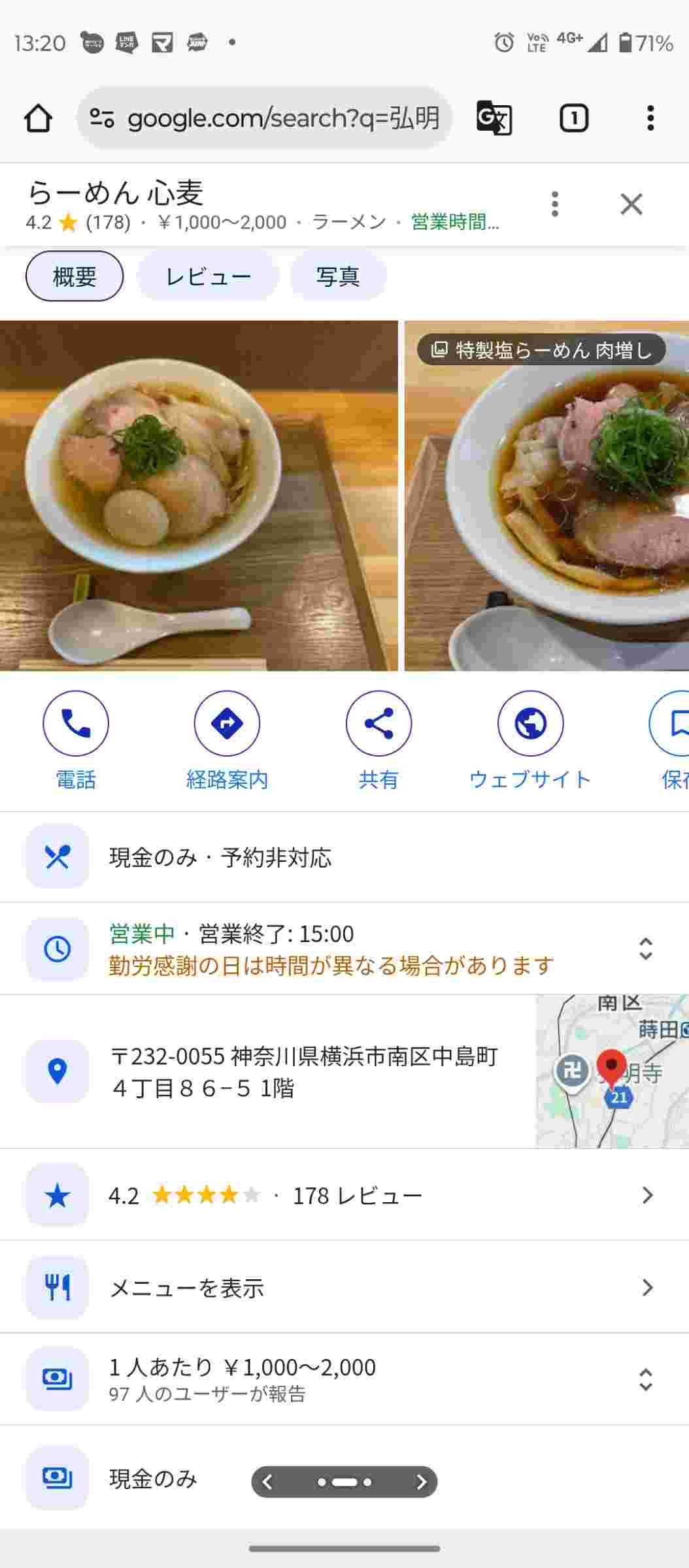Switch to the レビュー tab
The height and width of the screenshot is (1568, 689).
coord(208,276)
